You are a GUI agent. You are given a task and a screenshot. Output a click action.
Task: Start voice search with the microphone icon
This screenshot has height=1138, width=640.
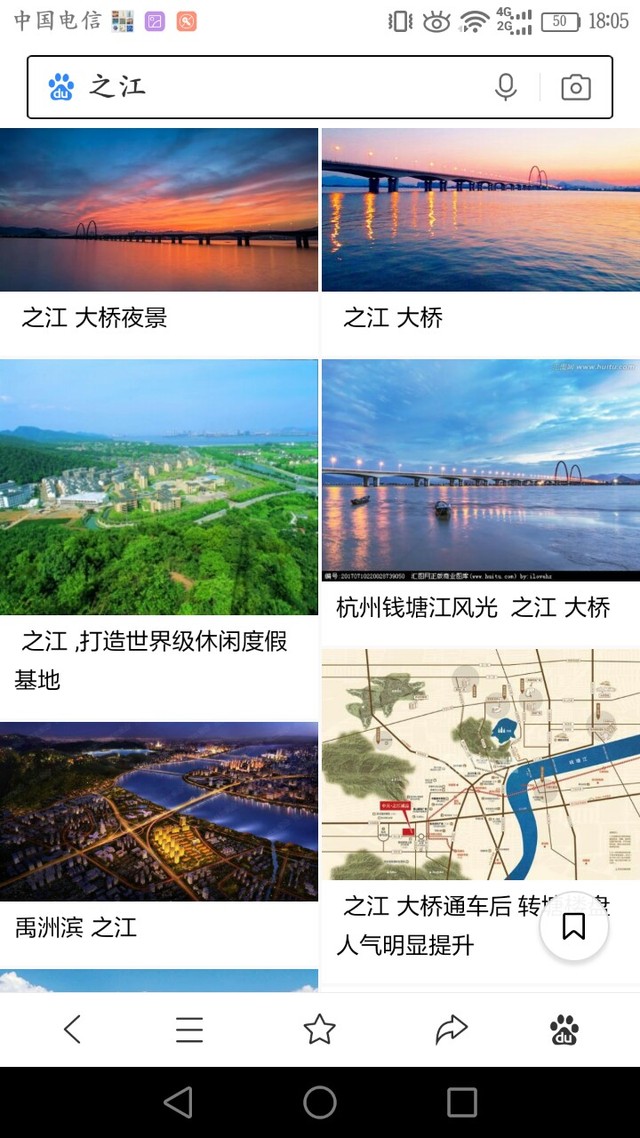(x=506, y=87)
